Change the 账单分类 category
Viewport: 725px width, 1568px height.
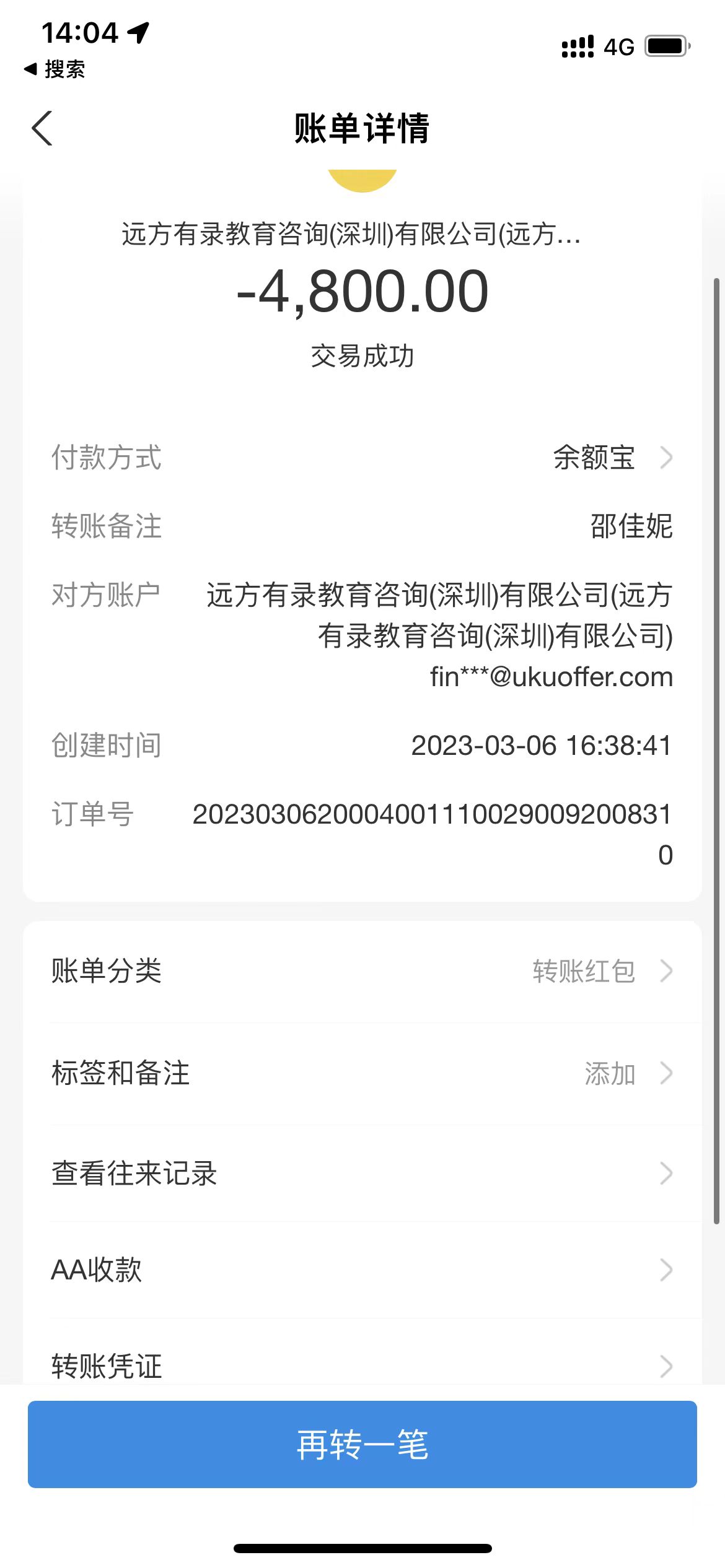(x=362, y=970)
